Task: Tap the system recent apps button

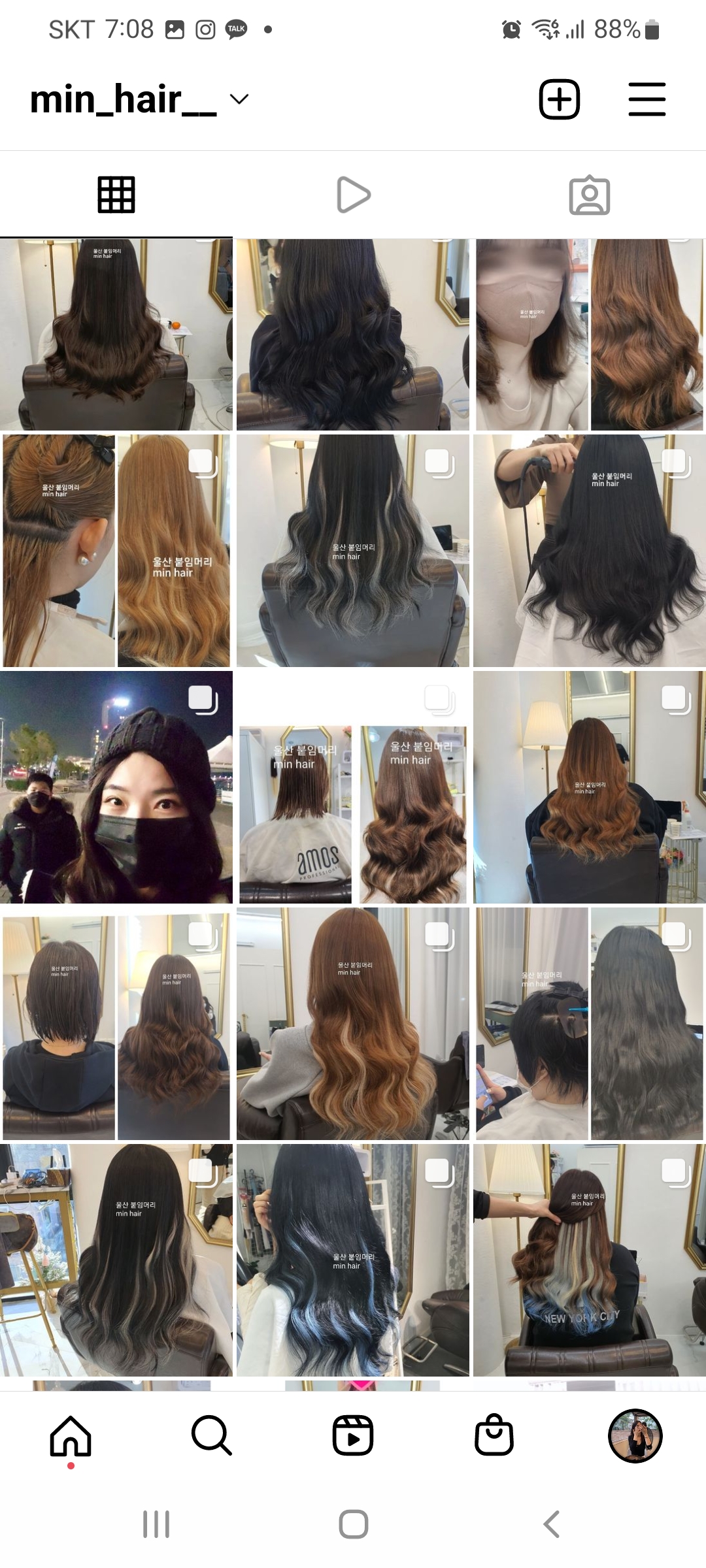Action: click(156, 1524)
